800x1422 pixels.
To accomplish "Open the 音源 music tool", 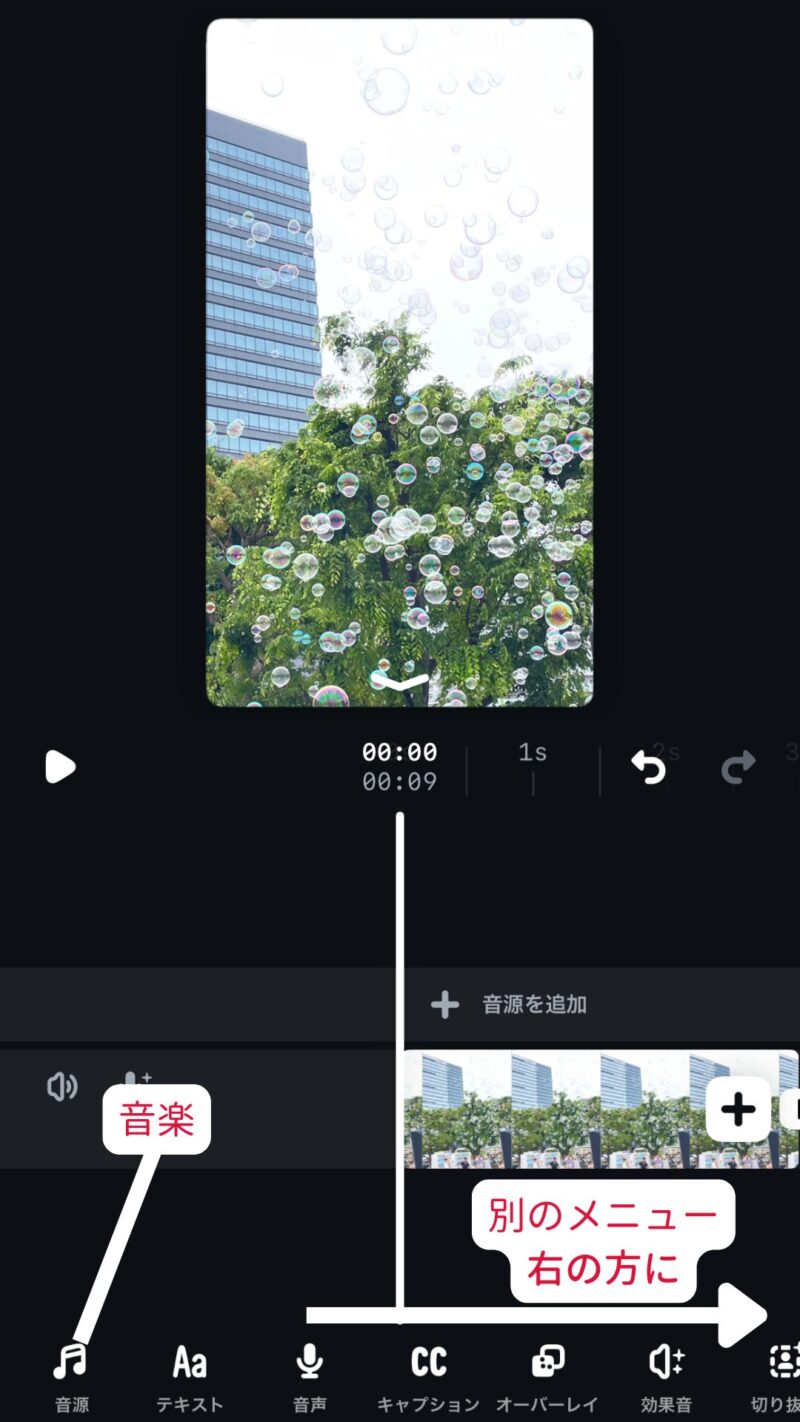I will [x=70, y=1375].
